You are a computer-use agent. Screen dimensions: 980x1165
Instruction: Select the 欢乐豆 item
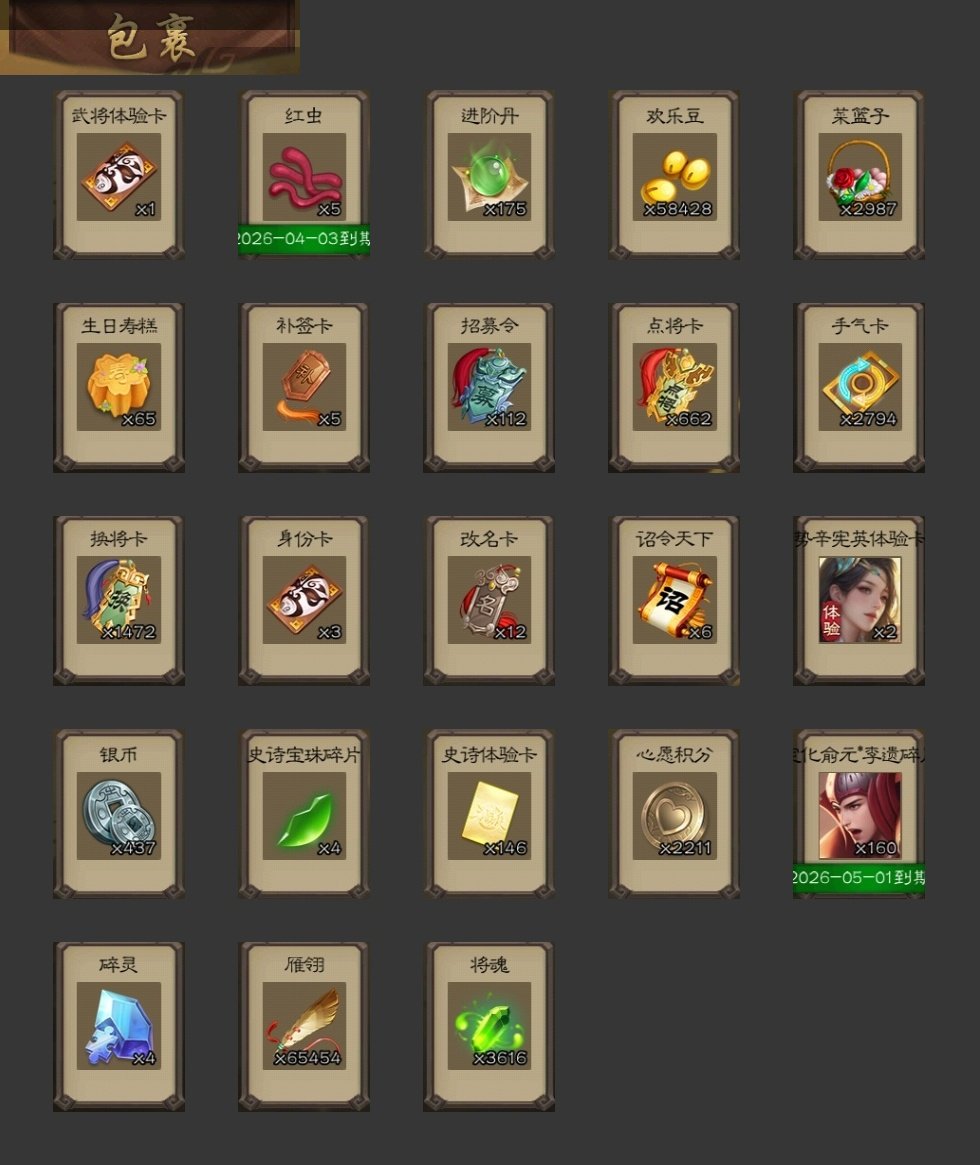coord(674,177)
